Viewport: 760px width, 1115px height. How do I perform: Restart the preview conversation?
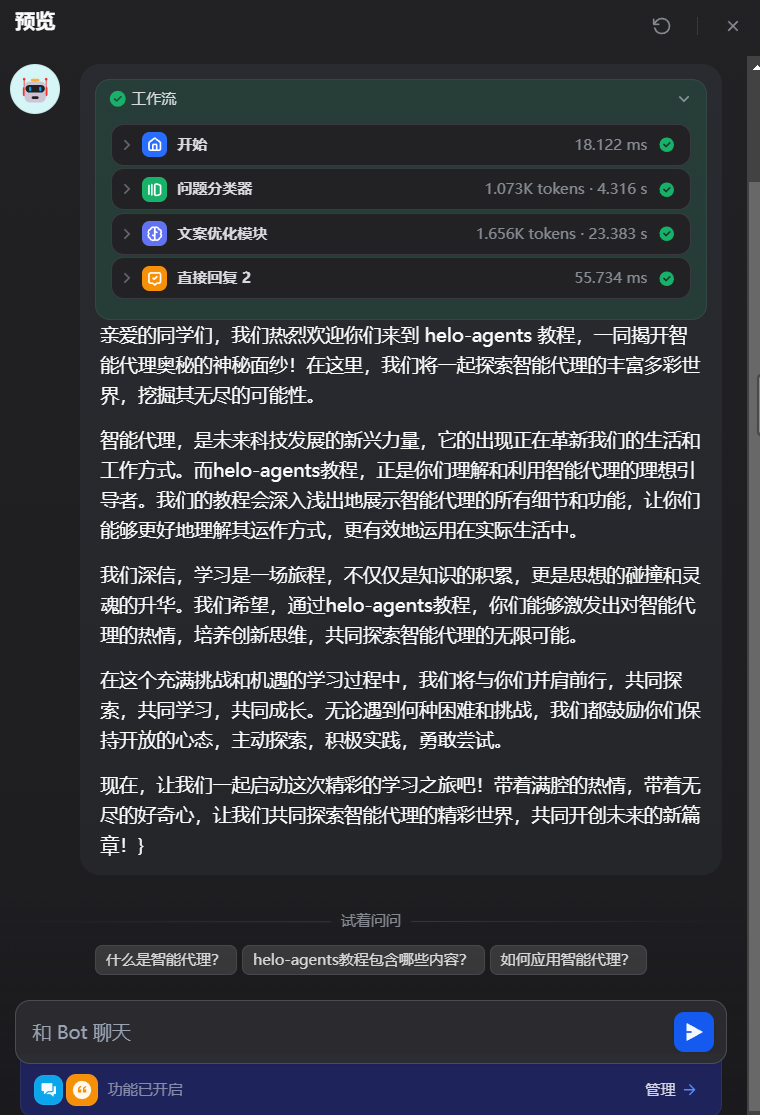click(661, 26)
